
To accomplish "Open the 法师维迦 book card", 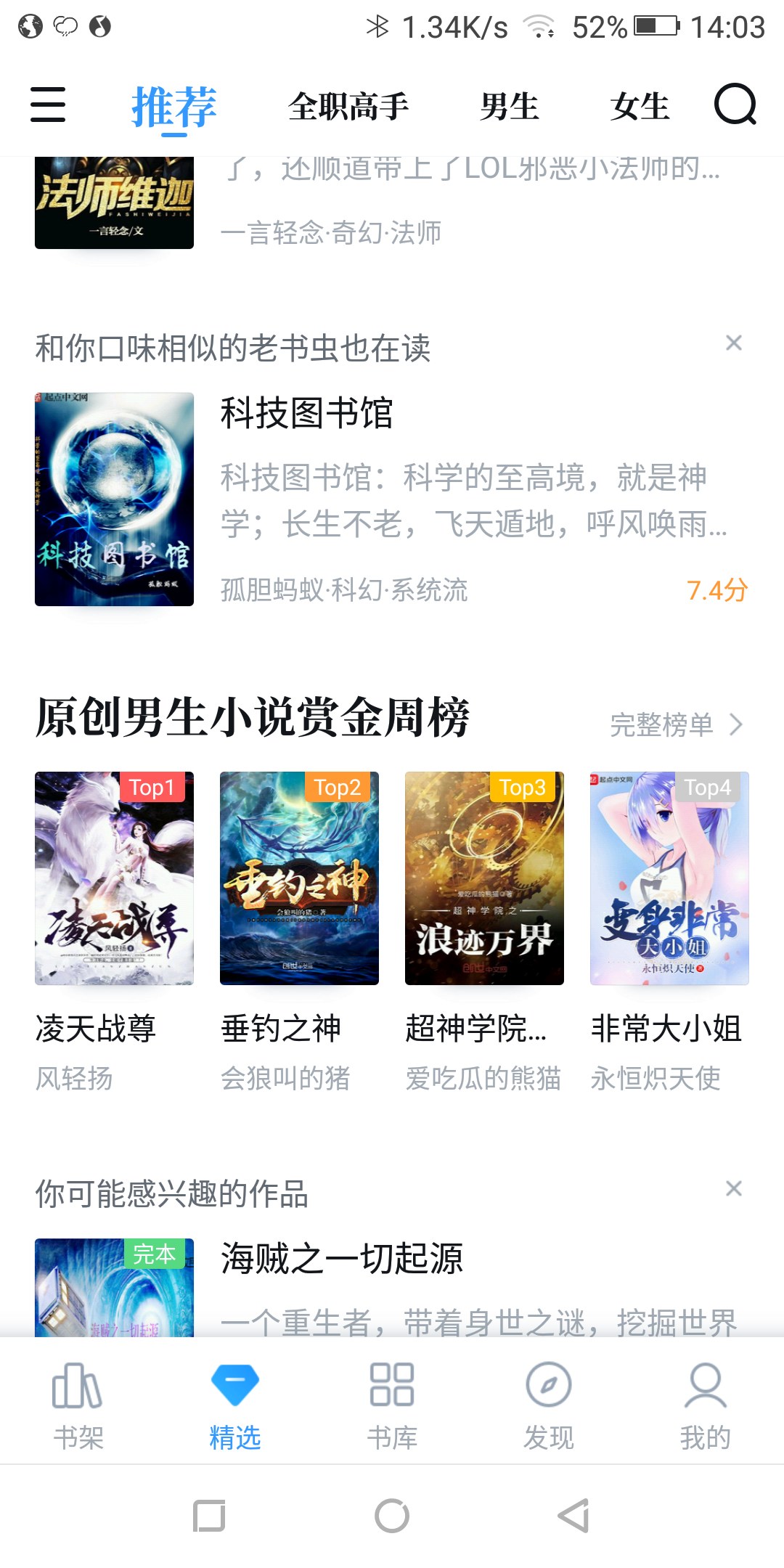I will [x=114, y=203].
